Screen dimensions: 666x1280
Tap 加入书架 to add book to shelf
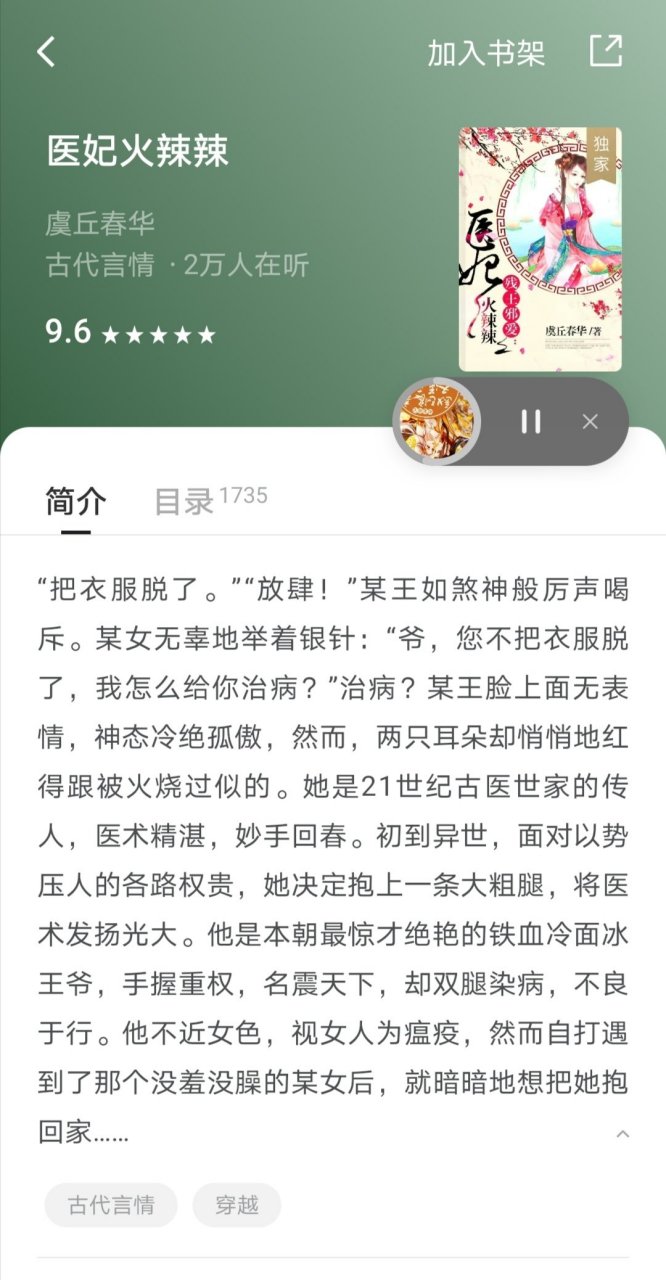(x=486, y=53)
